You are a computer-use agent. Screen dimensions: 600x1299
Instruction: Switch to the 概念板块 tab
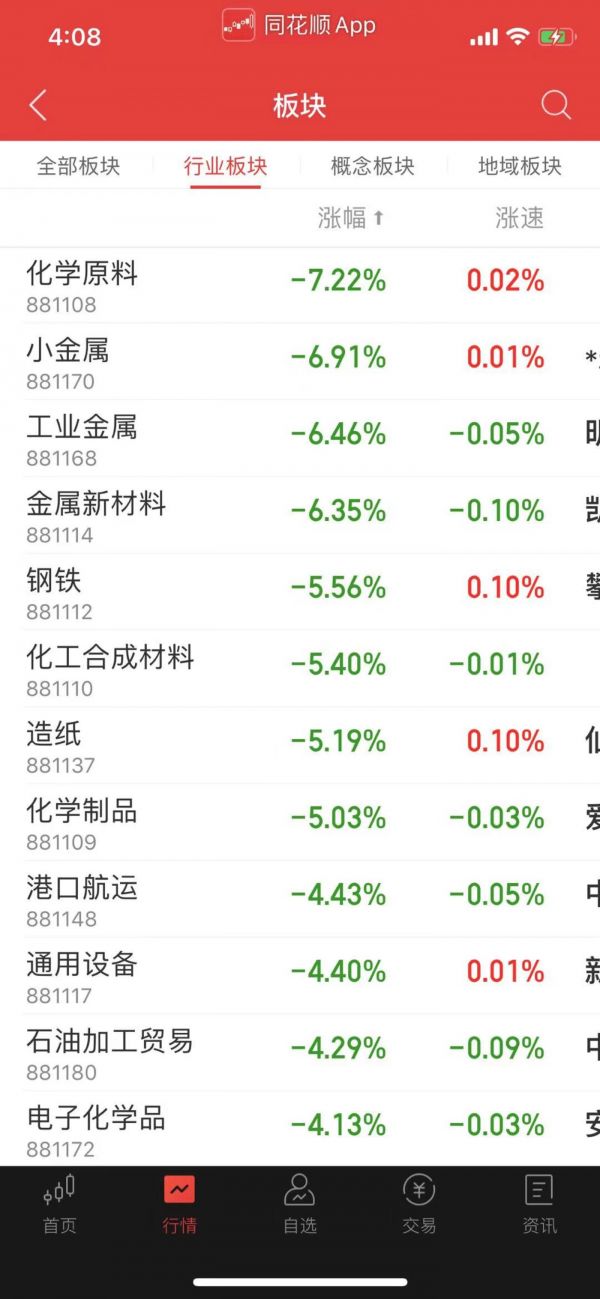pyautogui.click(x=372, y=166)
